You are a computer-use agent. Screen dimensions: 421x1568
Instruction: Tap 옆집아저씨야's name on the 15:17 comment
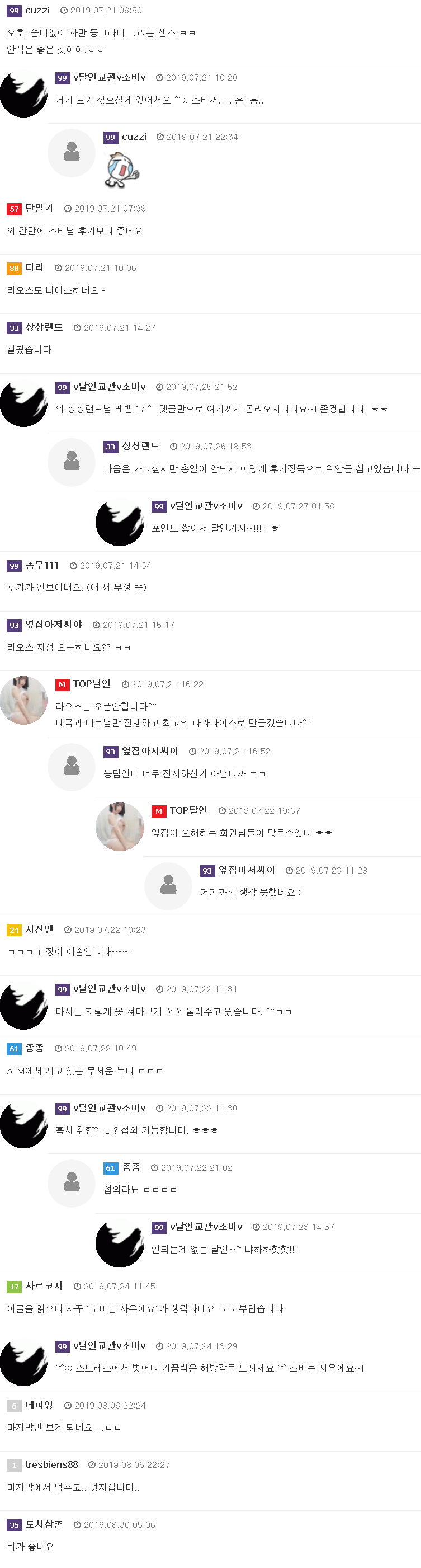point(54,624)
